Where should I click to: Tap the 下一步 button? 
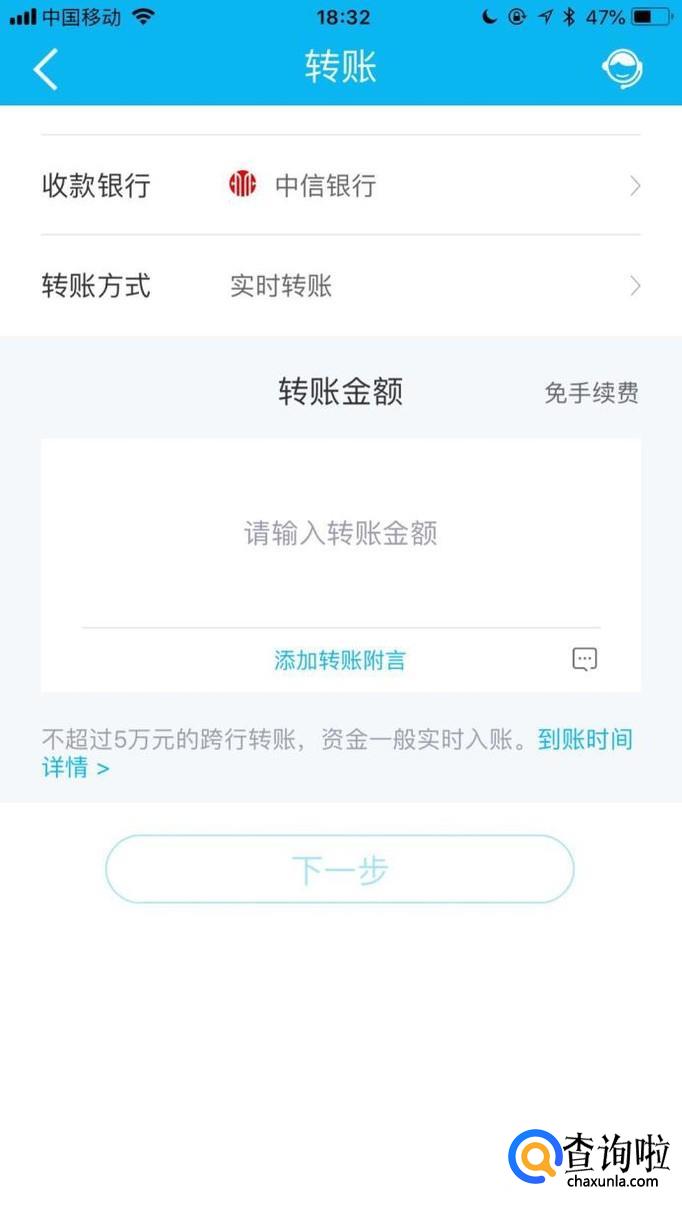[340, 870]
